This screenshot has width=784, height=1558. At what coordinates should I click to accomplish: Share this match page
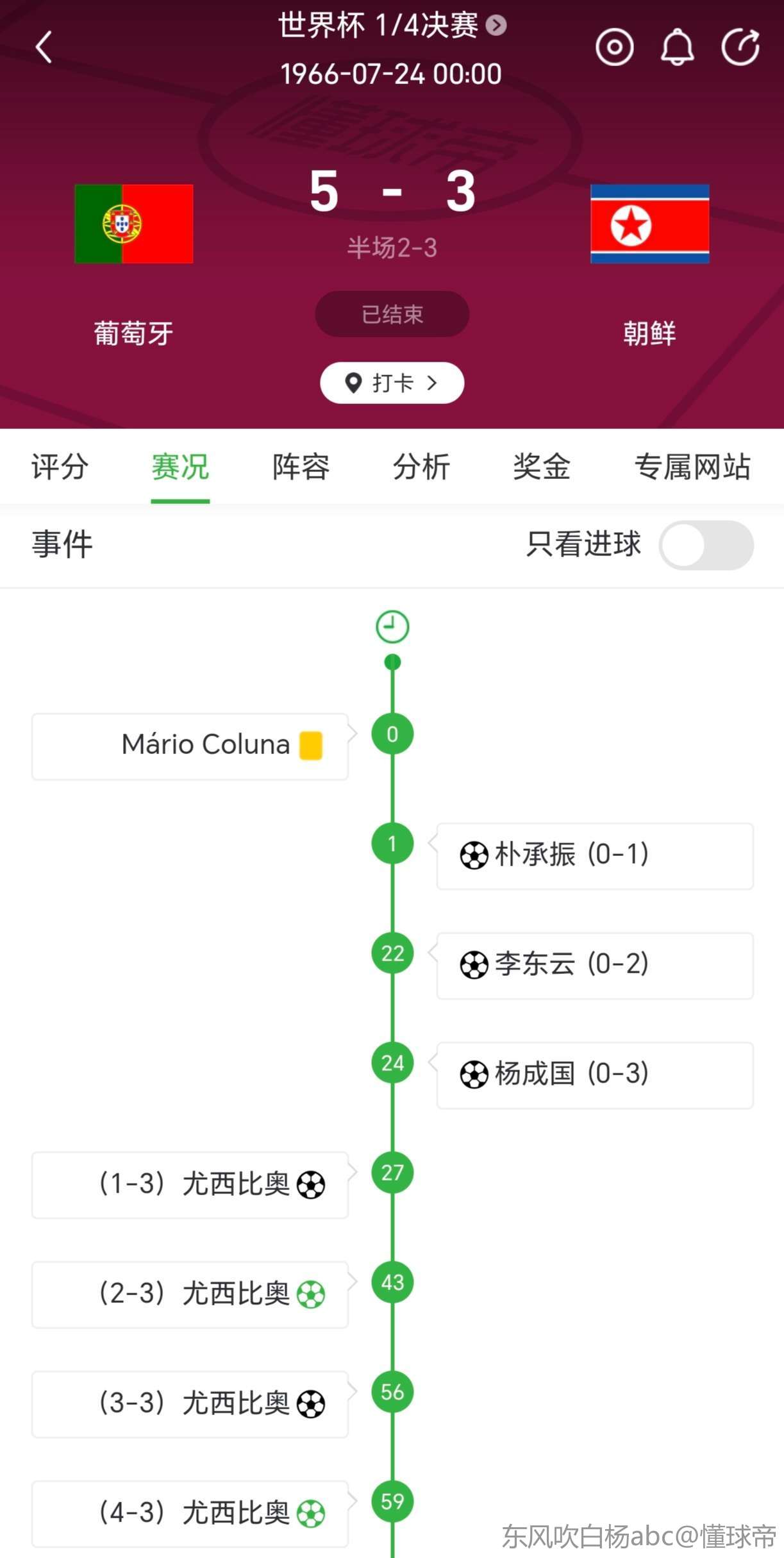pos(740,47)
